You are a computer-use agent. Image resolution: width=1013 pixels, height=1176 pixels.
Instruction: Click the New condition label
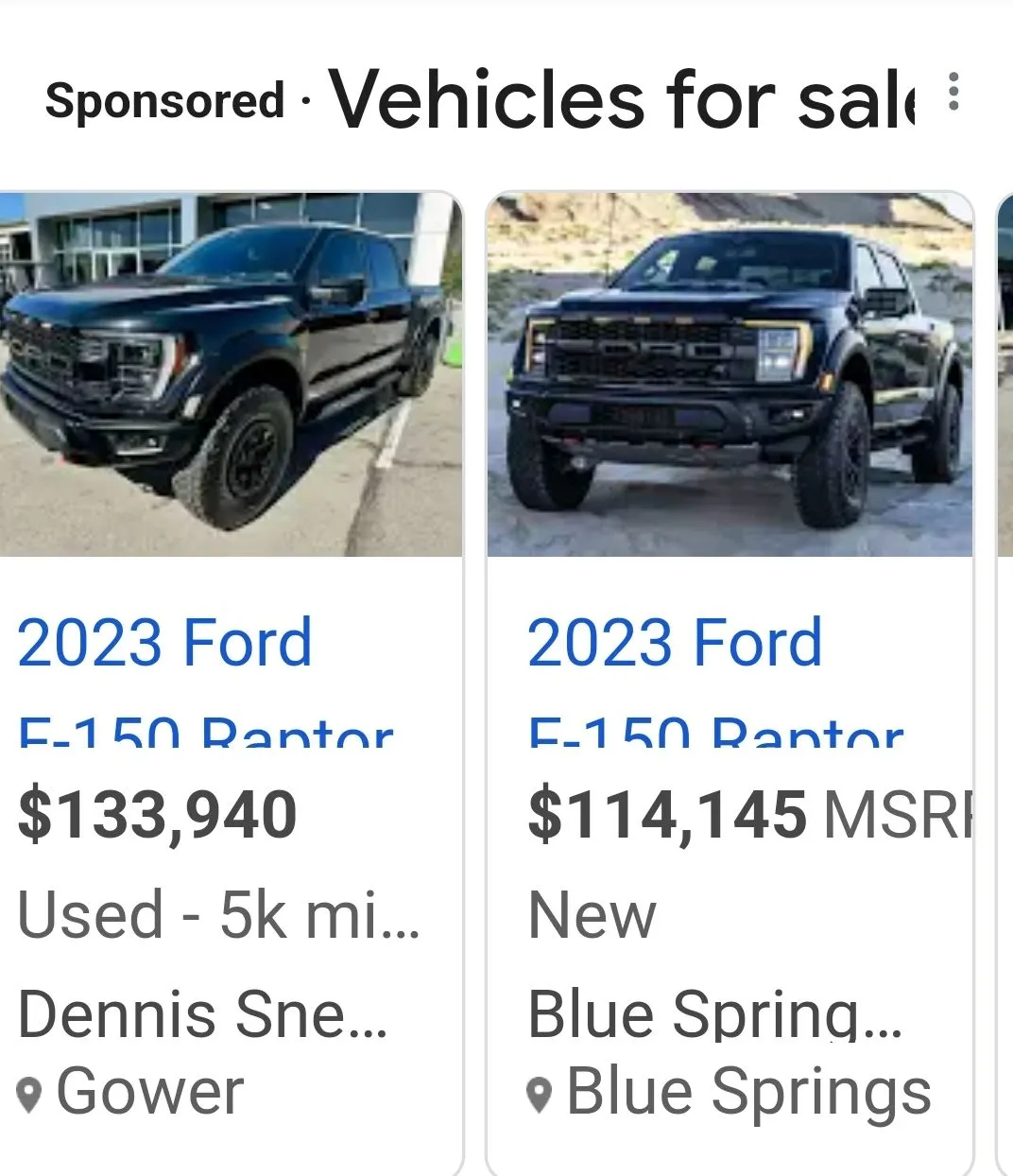click(x=591, y=914)
